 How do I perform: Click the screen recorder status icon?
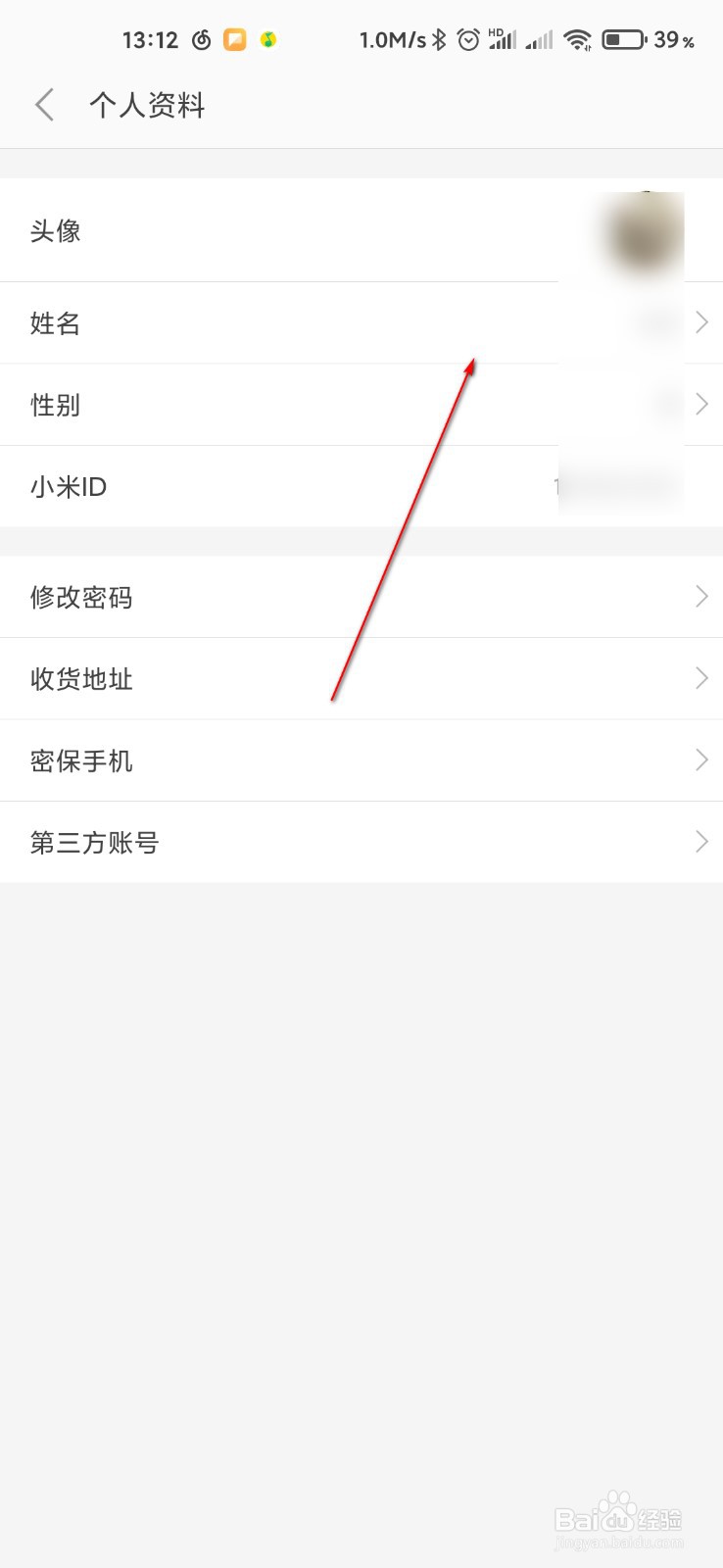click(x=201, y=39)
